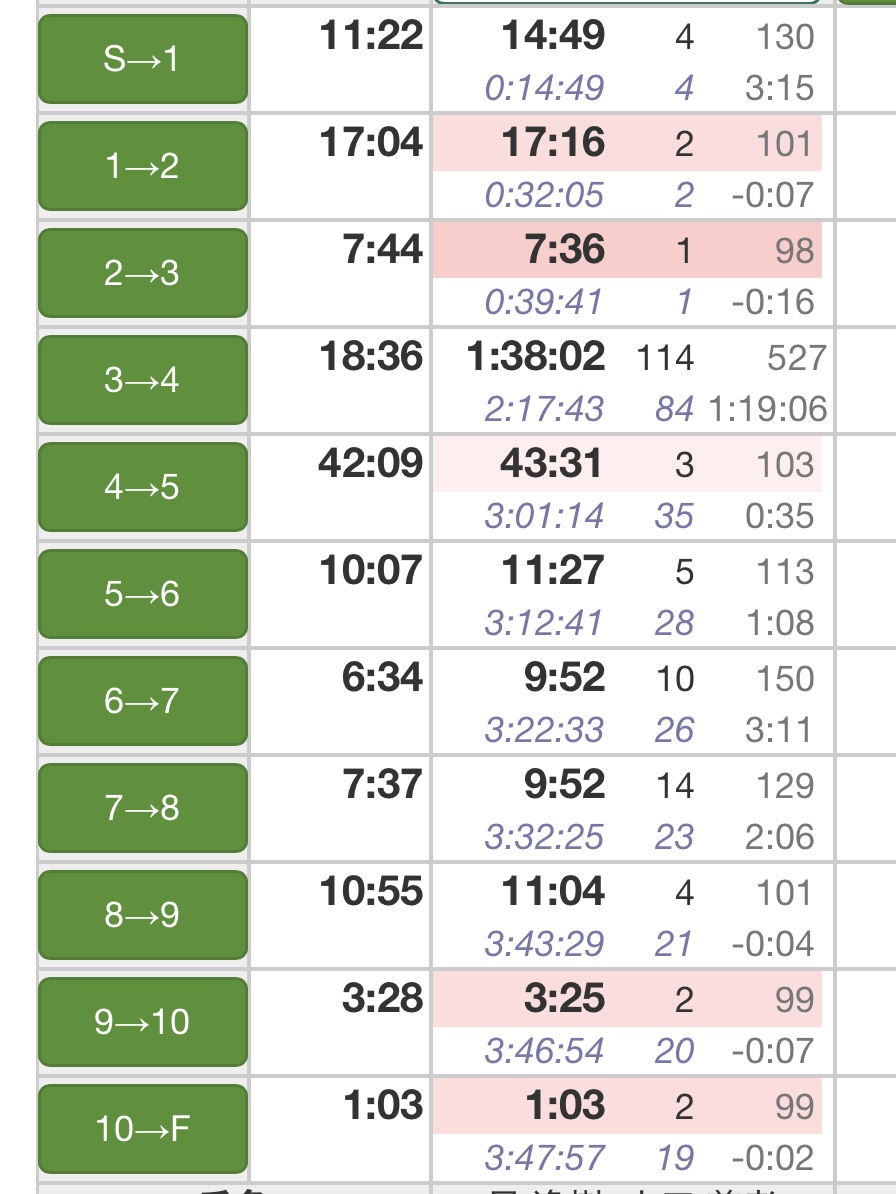Image resolution: width=896 pixels, height=1194 pixels.
Task: View the 8→9 leg button
Action: (142, 915)
